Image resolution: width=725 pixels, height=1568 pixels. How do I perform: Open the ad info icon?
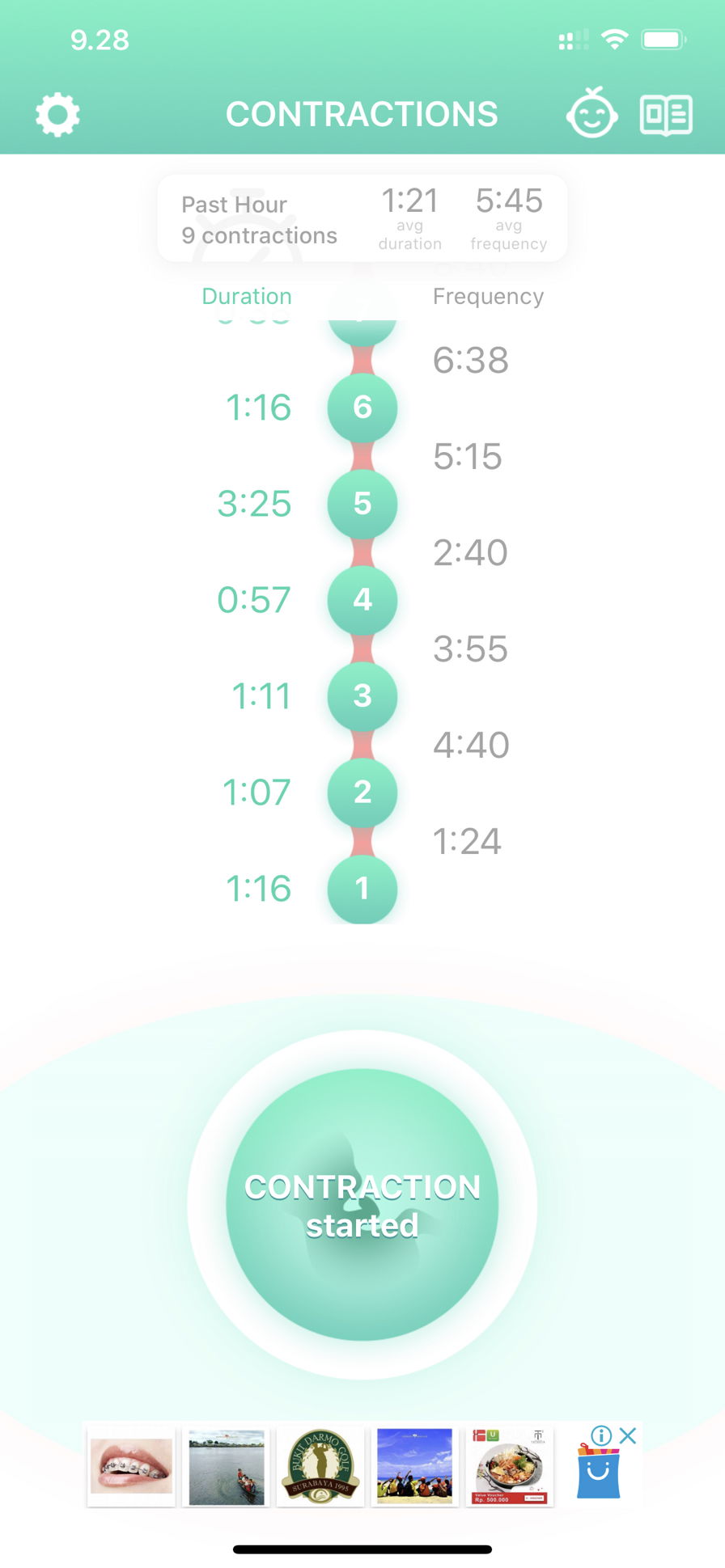coord(601,1435)
